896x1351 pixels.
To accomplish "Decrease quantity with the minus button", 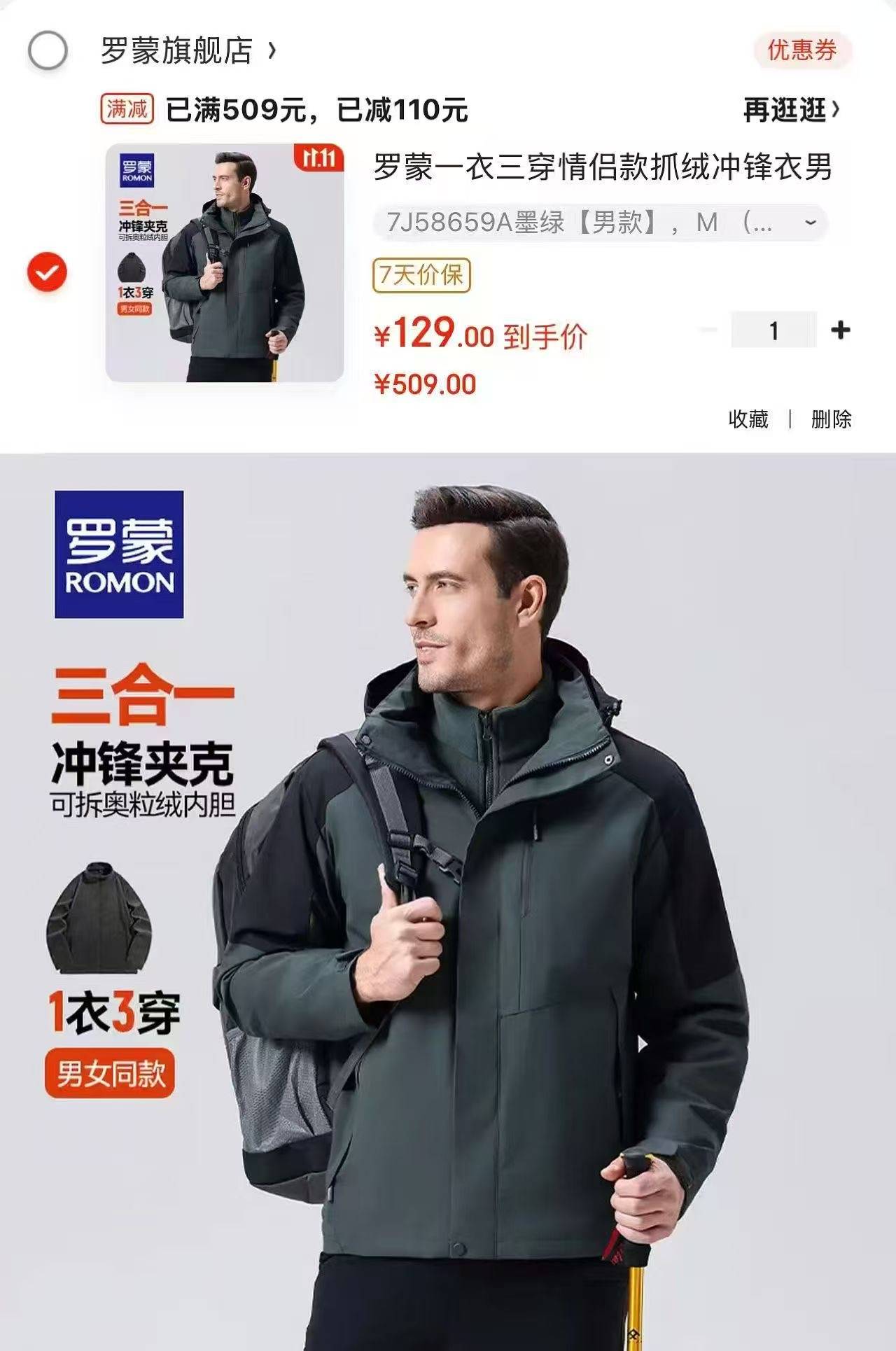I will 708,330.
